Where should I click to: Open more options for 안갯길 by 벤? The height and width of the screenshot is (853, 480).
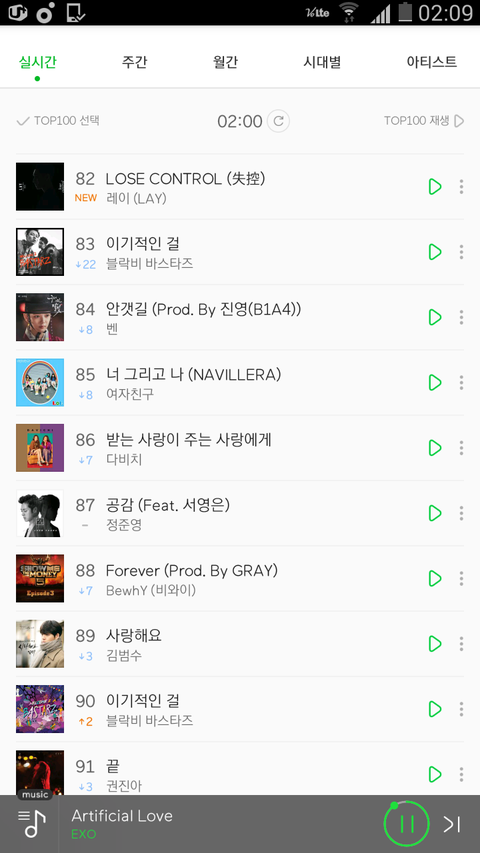click(x=461, y=317)
